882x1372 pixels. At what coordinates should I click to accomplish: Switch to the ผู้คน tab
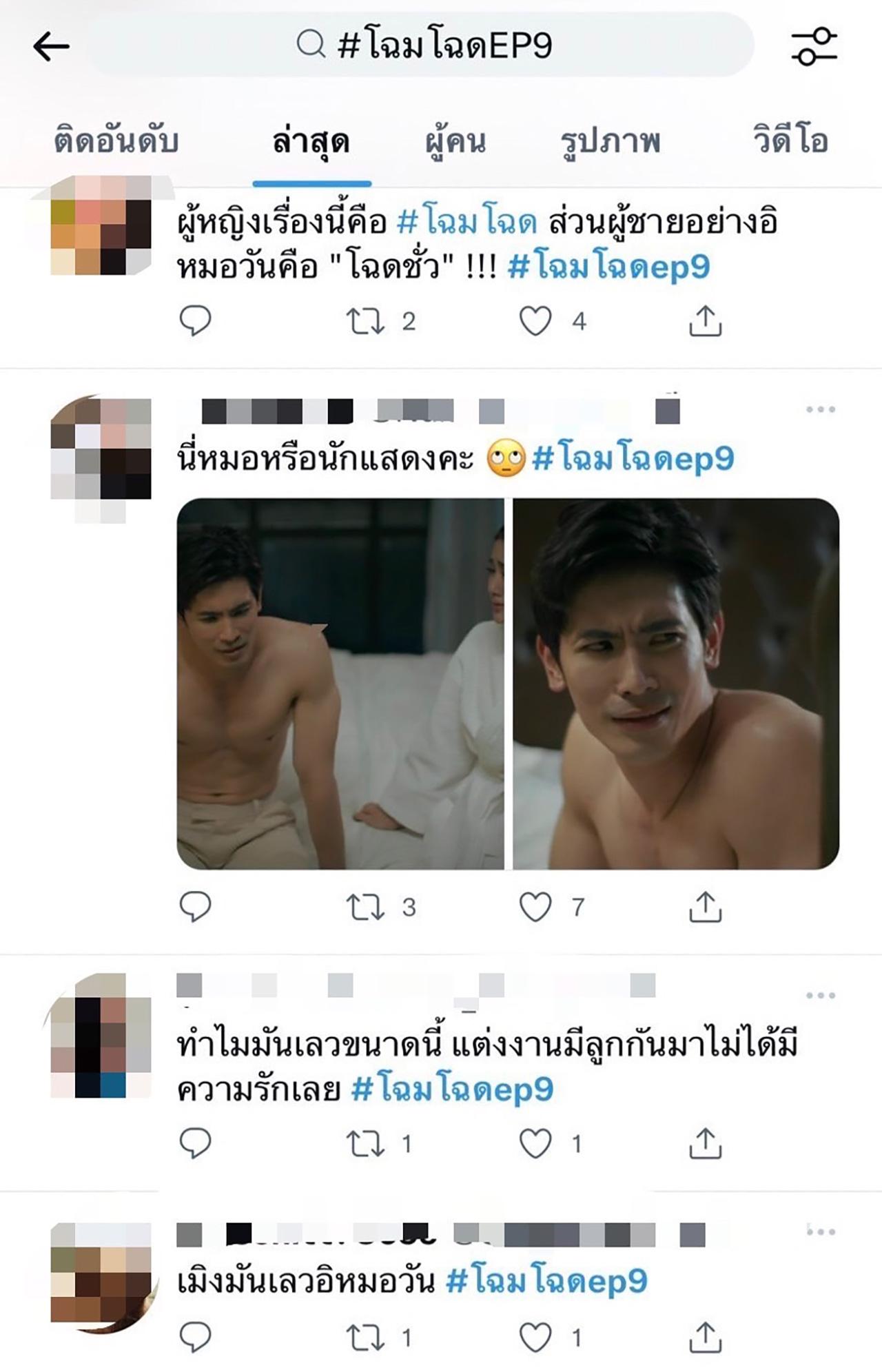tap(455, 141)
